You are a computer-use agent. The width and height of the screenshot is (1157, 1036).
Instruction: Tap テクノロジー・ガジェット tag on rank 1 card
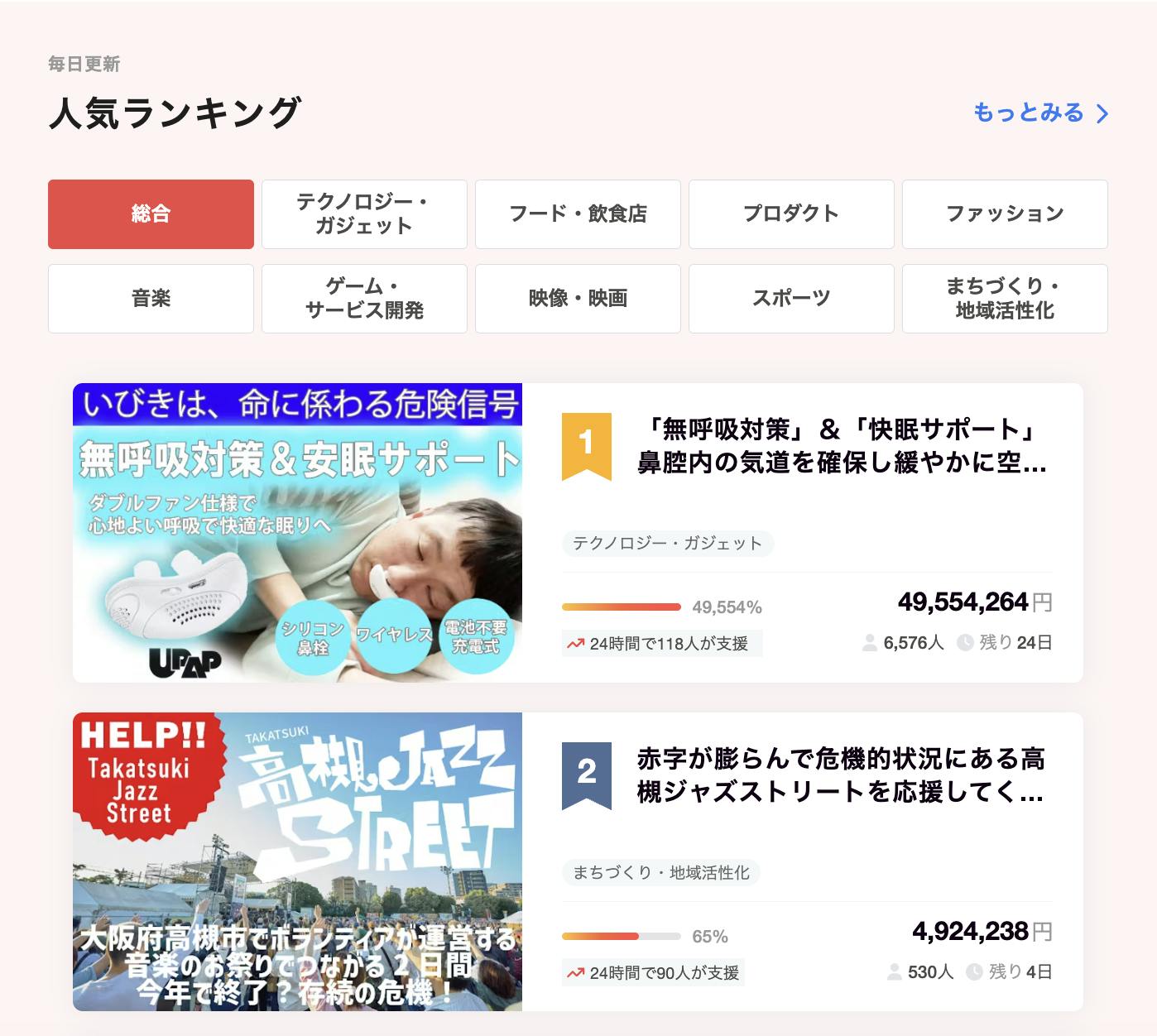(x=667, y=543)
